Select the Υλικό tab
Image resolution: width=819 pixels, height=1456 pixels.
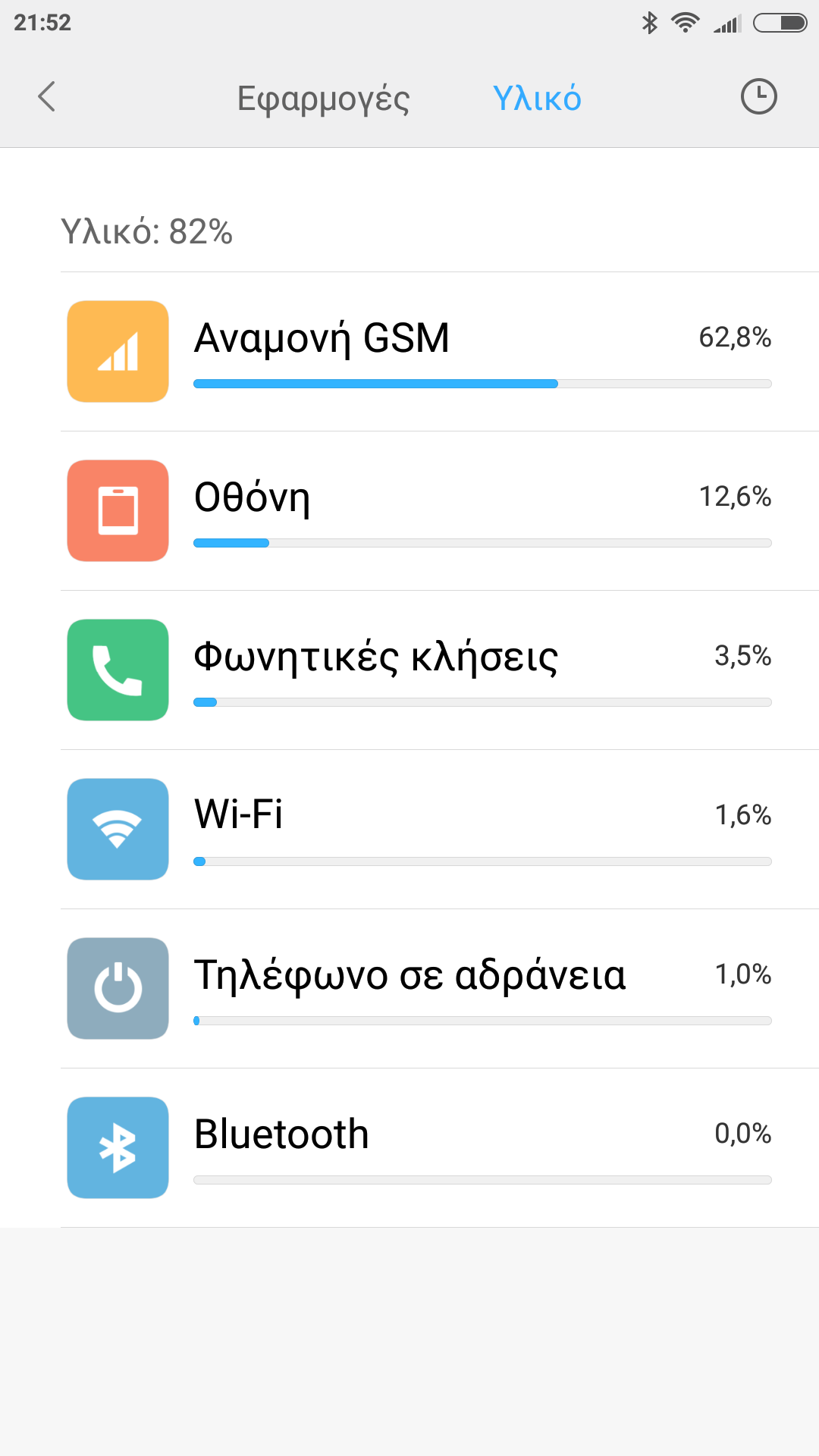click(x=537, y=99)
